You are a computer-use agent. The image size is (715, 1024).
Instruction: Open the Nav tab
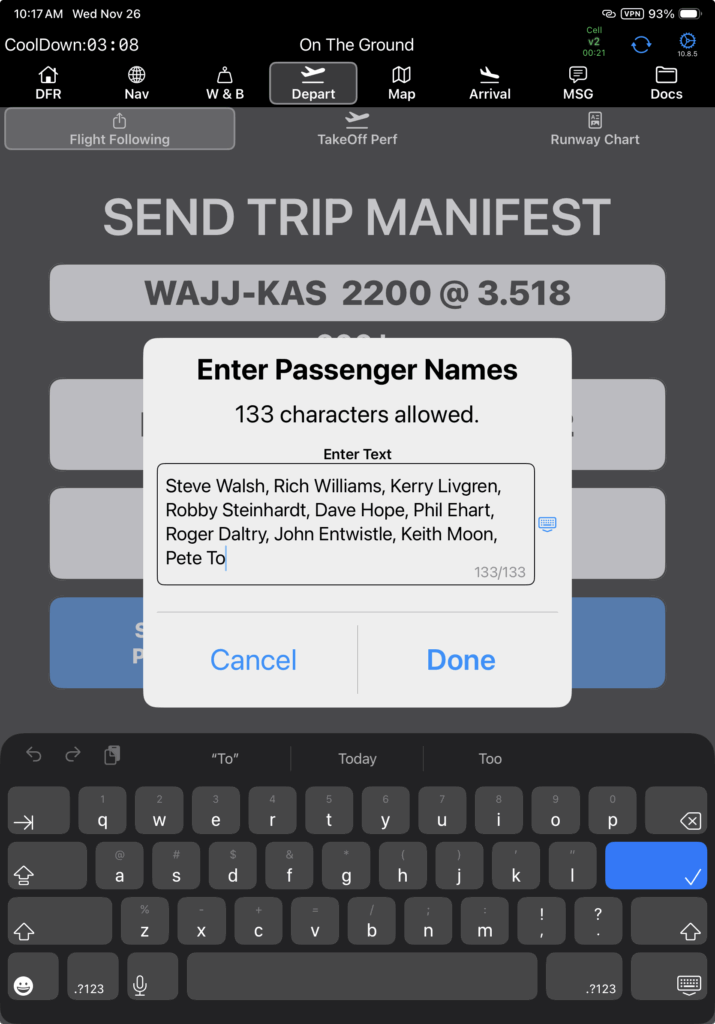pos(137,83)
